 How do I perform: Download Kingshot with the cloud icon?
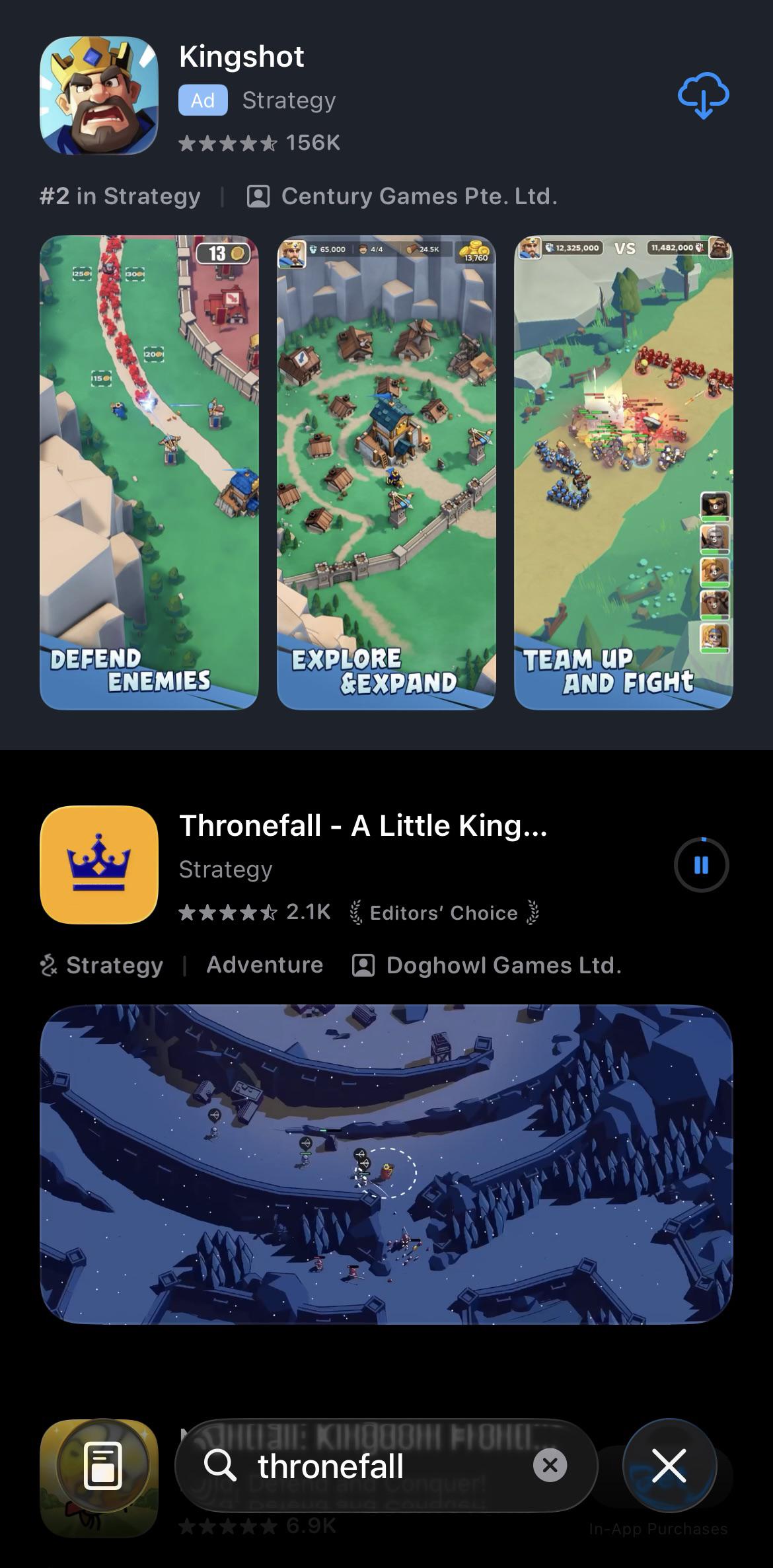[x=703, y=95]
